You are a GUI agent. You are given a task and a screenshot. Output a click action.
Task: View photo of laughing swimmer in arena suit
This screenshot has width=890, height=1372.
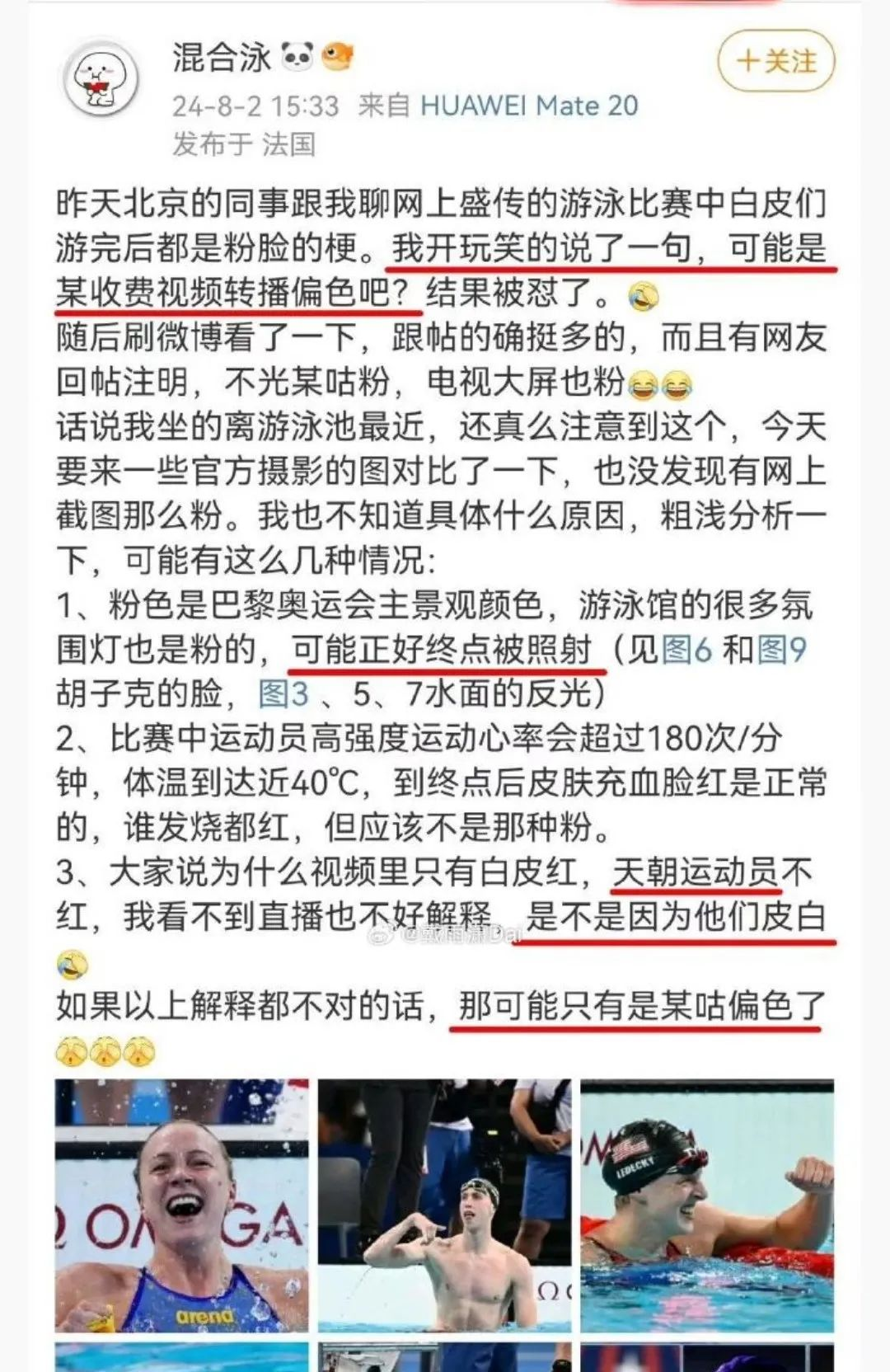[181, 1205]
